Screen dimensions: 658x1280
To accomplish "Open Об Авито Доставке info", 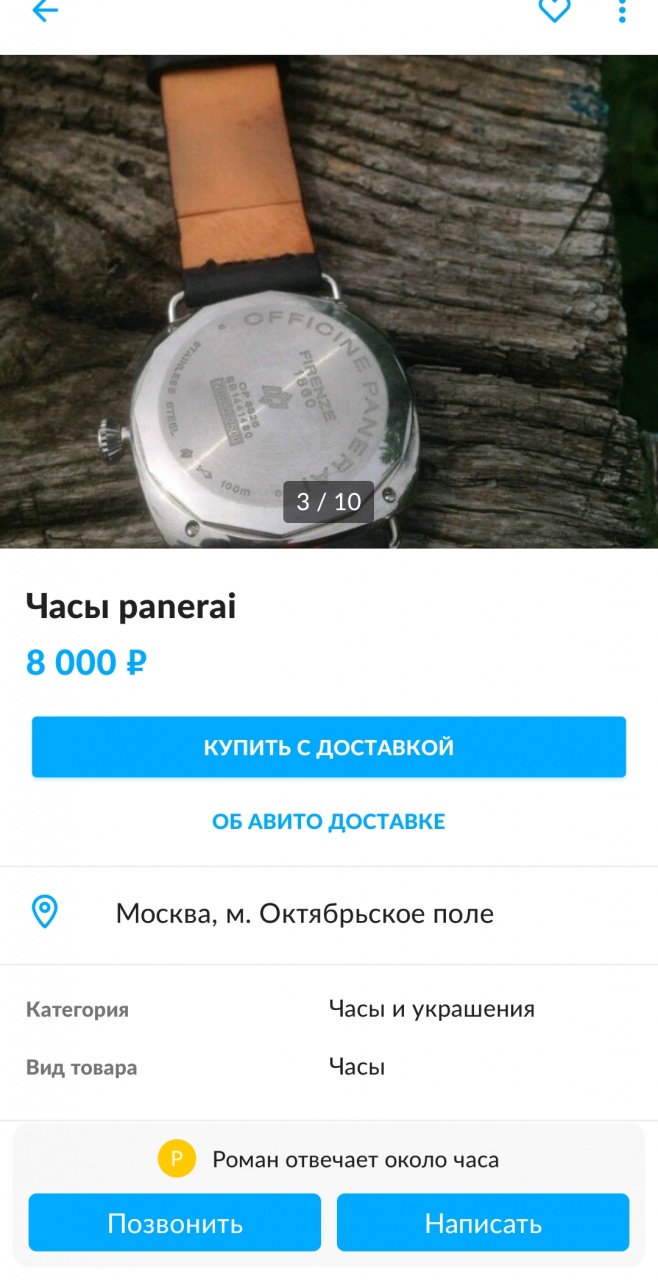I will pos(329,822).
